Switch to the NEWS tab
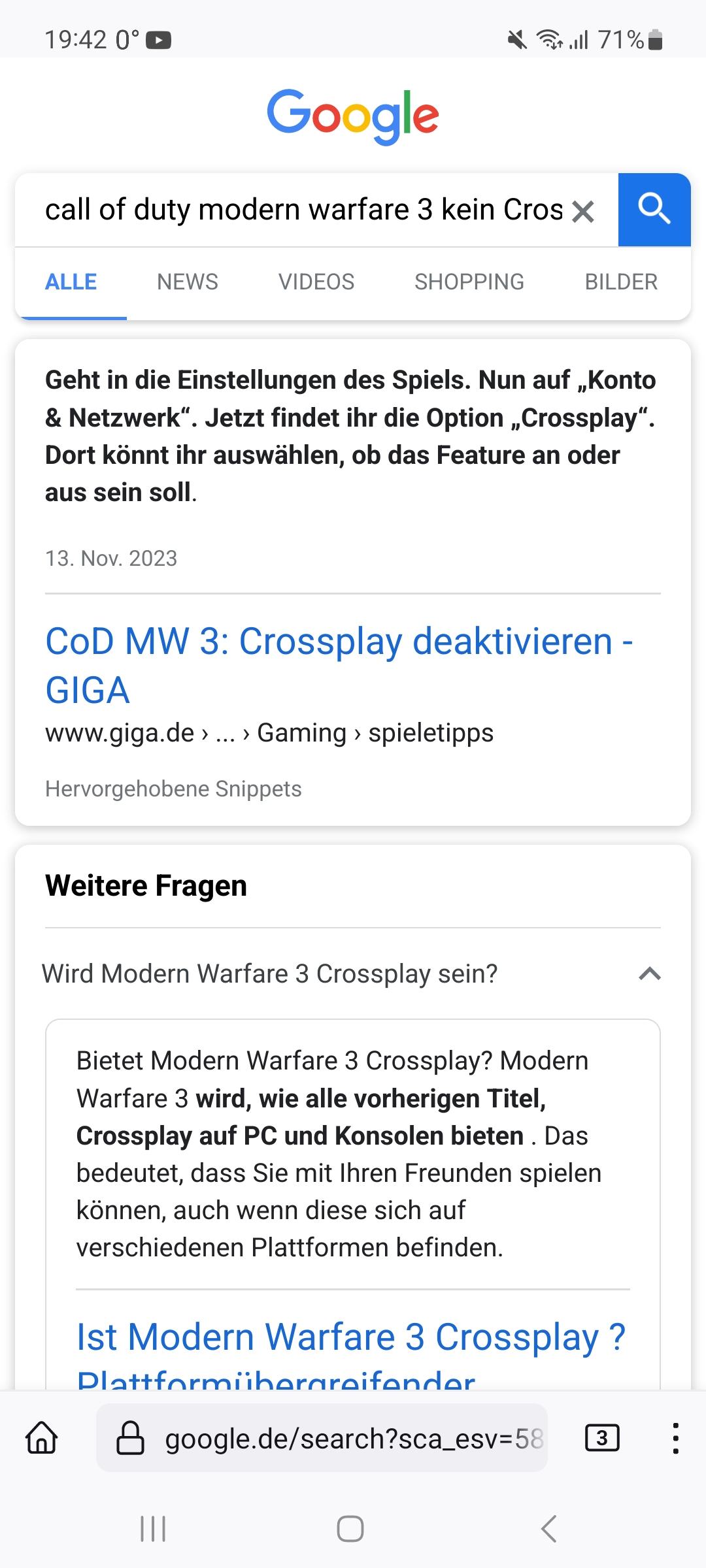 tap(188, 282)
